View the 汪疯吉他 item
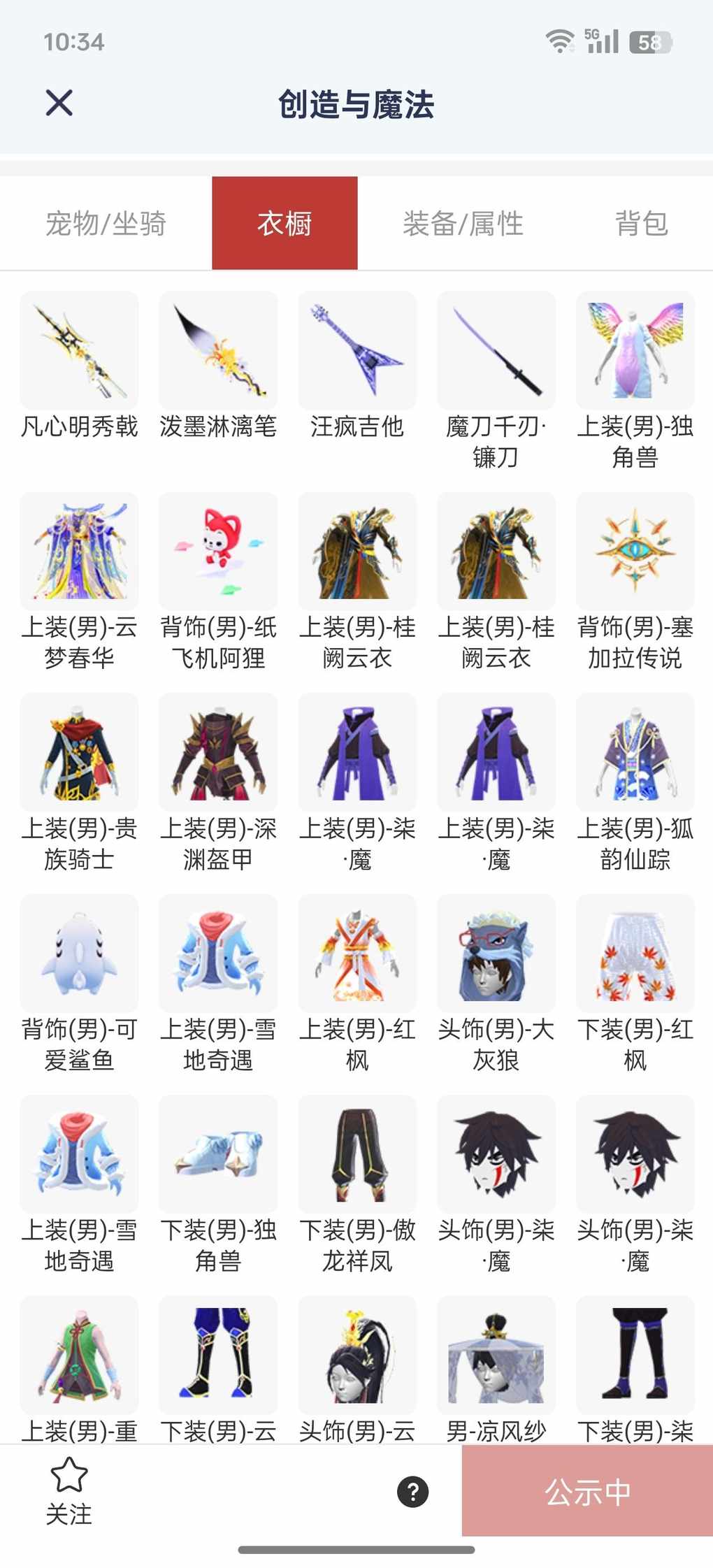Viewport: 713px width, 1568px height. pos(357,351)
